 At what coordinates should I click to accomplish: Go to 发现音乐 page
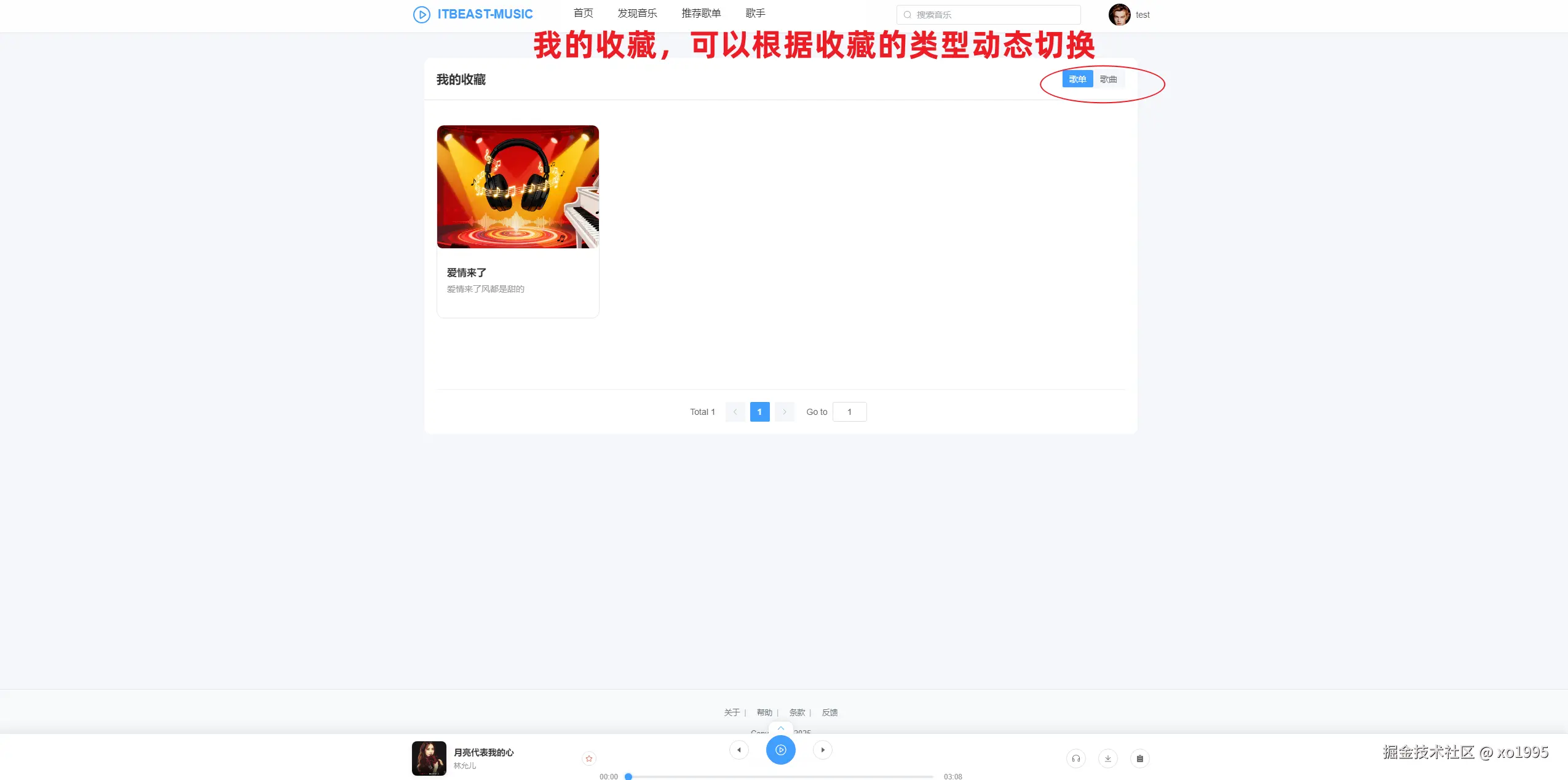coord(637,14)
